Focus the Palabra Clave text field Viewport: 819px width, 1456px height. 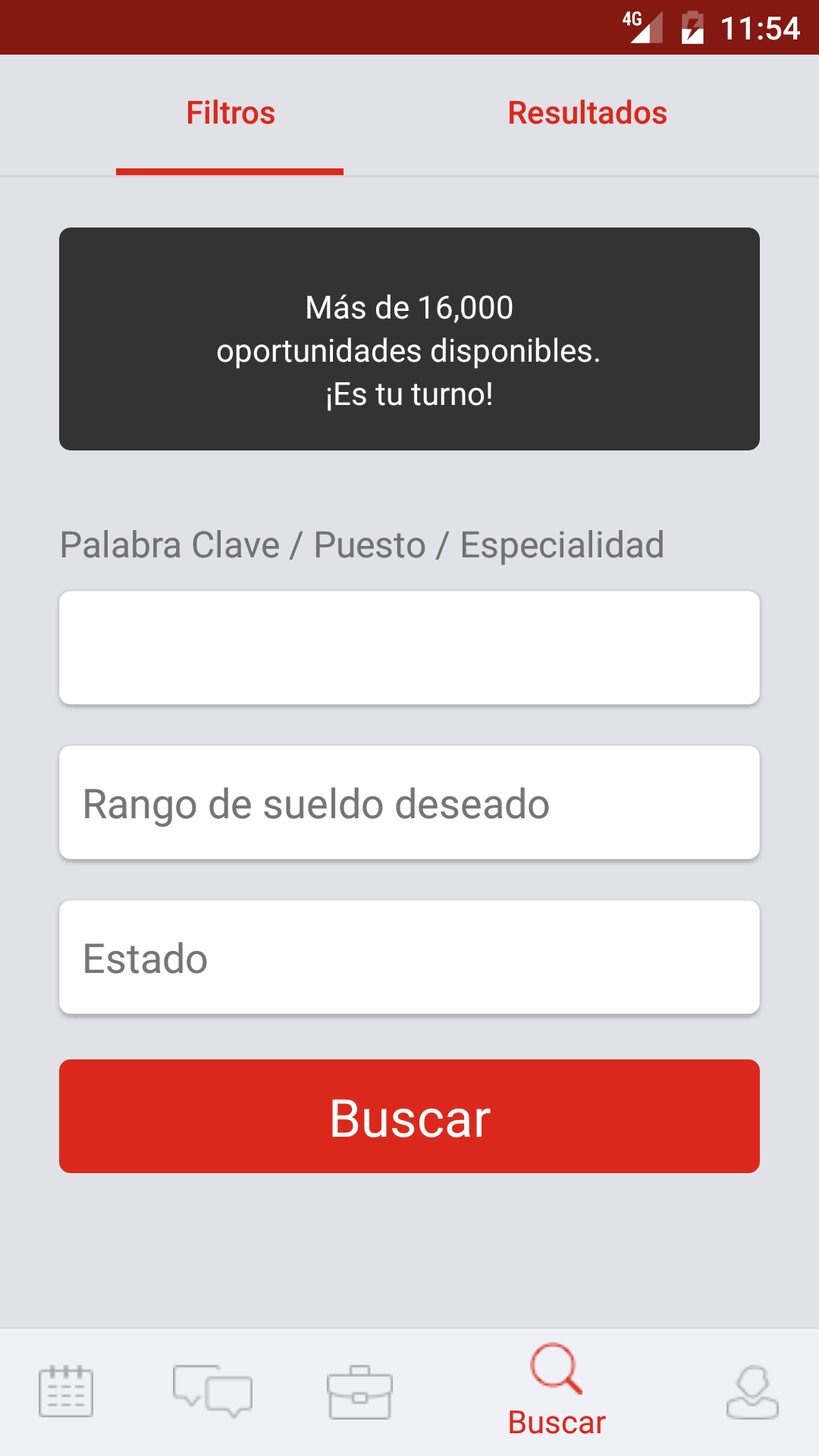(x=409, y=648)
